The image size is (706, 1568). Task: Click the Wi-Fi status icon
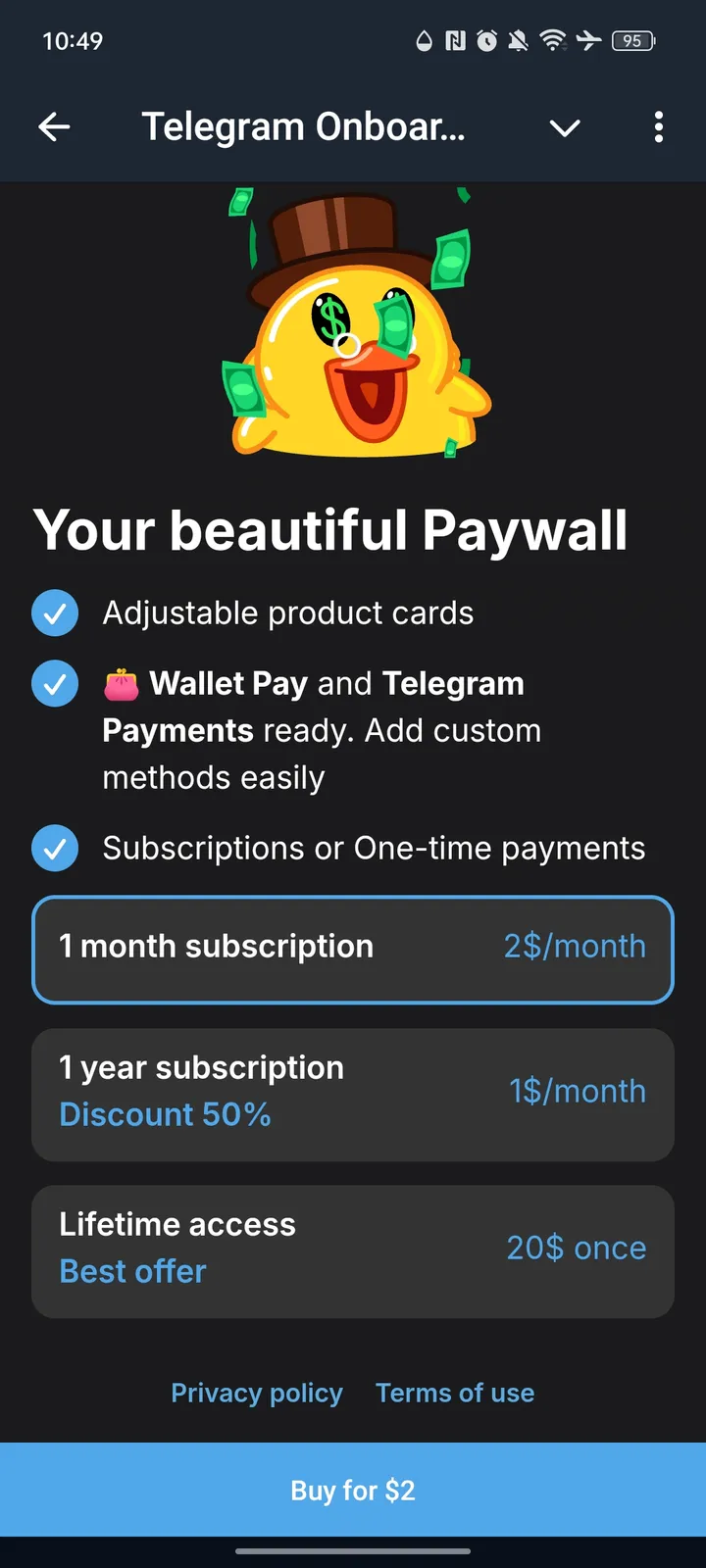pos(553,41)
